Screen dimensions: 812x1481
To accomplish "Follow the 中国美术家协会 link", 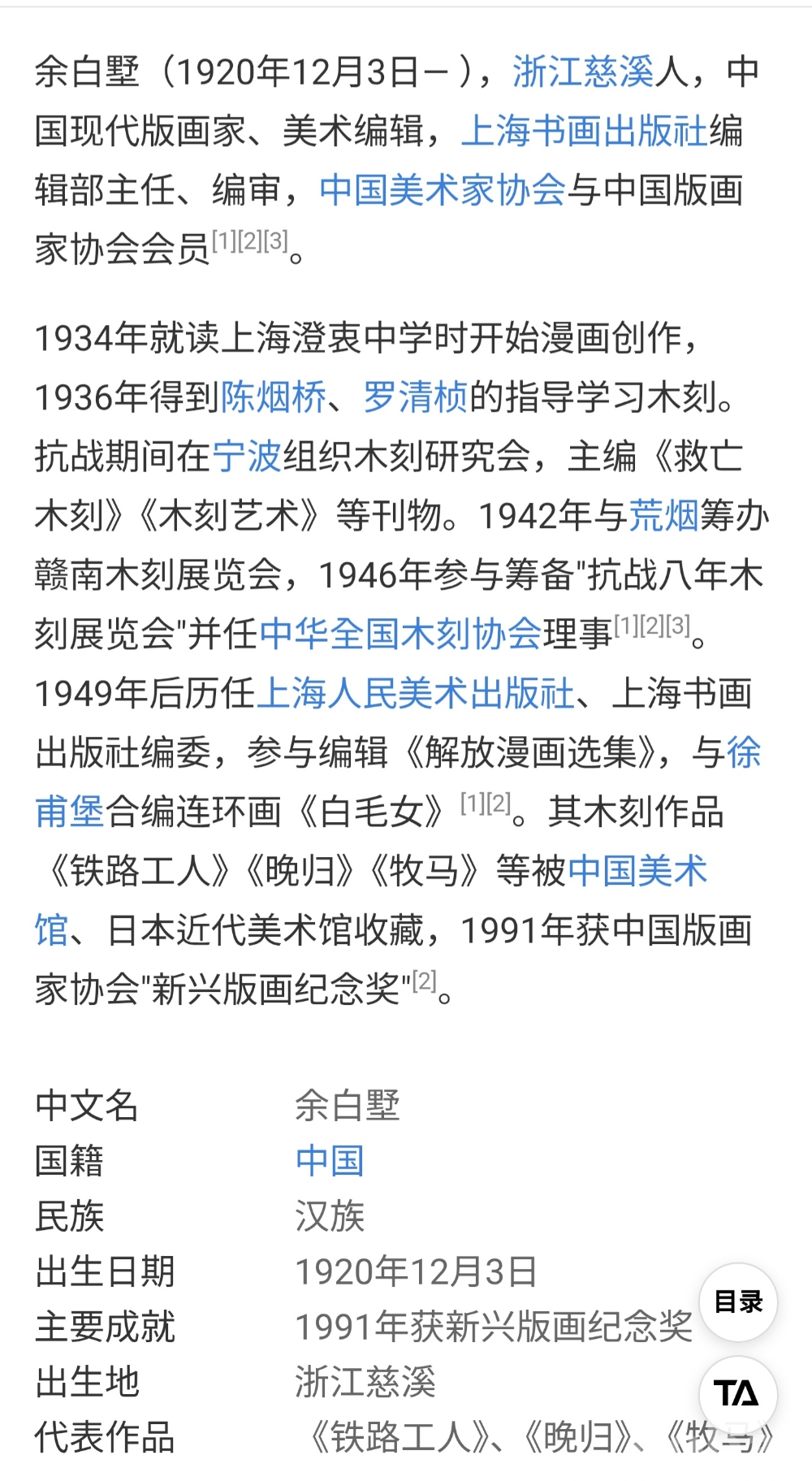I will [443, 190].
